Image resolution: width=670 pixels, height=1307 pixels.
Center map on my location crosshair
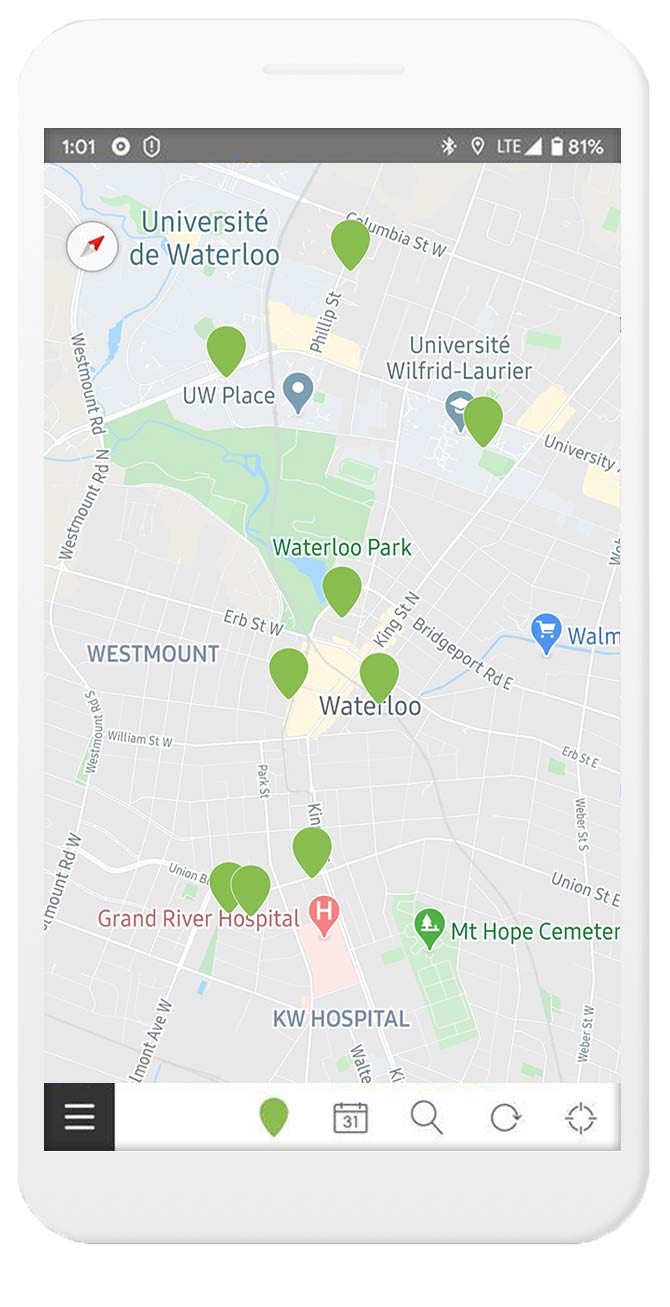pos(581,1117)
